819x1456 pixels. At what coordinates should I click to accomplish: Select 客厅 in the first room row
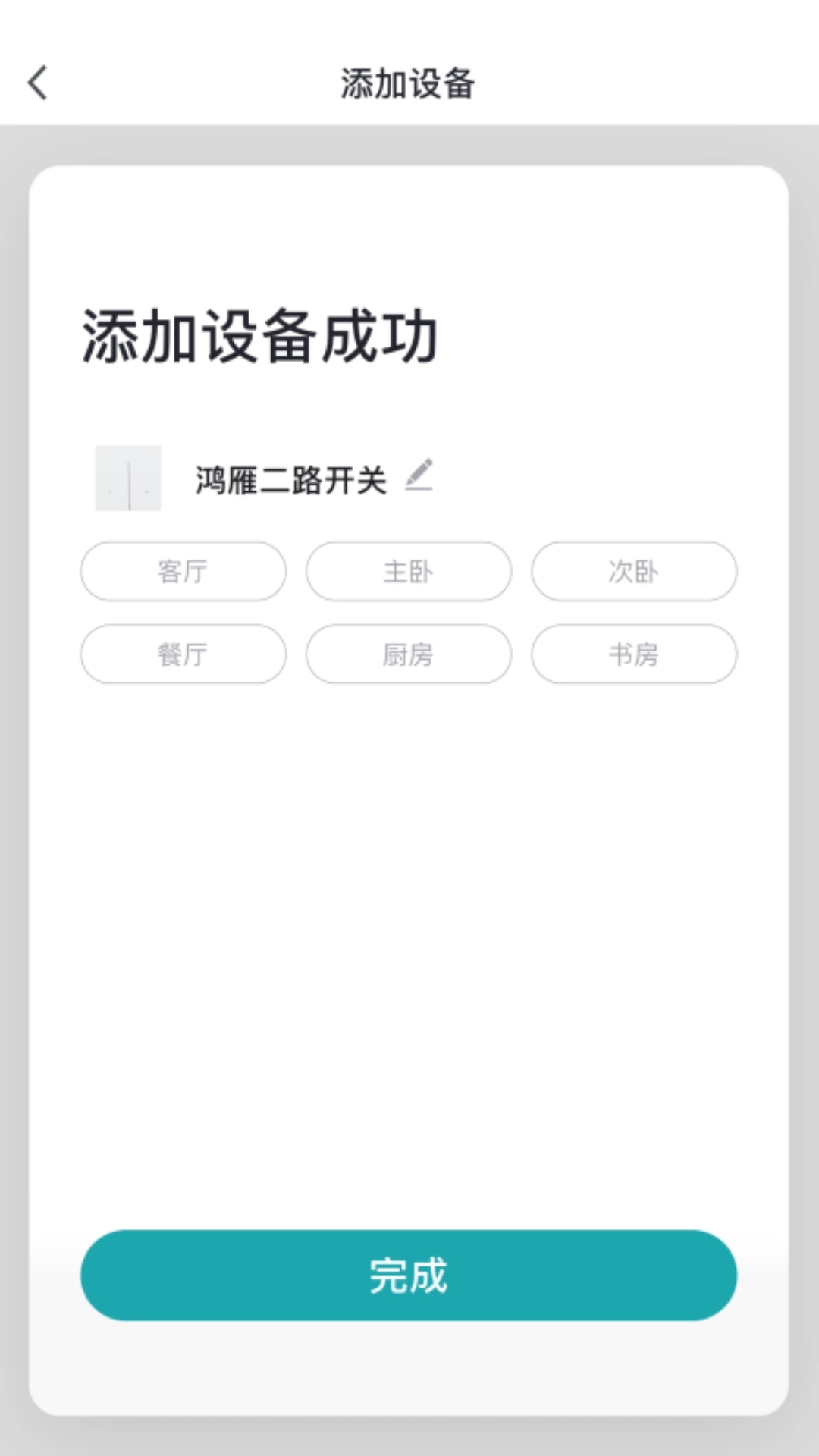click(x=182, y=572)
